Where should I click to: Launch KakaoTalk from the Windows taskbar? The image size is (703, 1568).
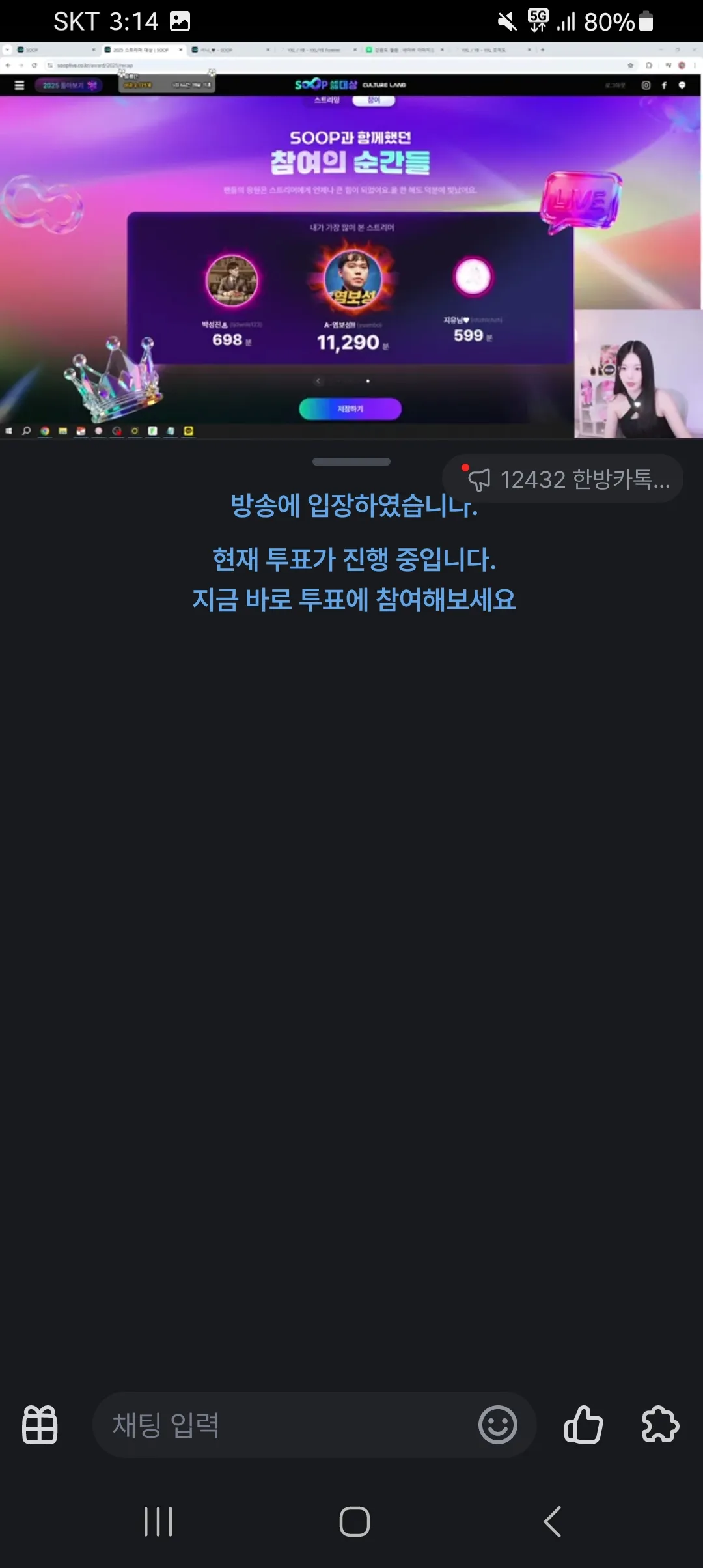[188, 431]
